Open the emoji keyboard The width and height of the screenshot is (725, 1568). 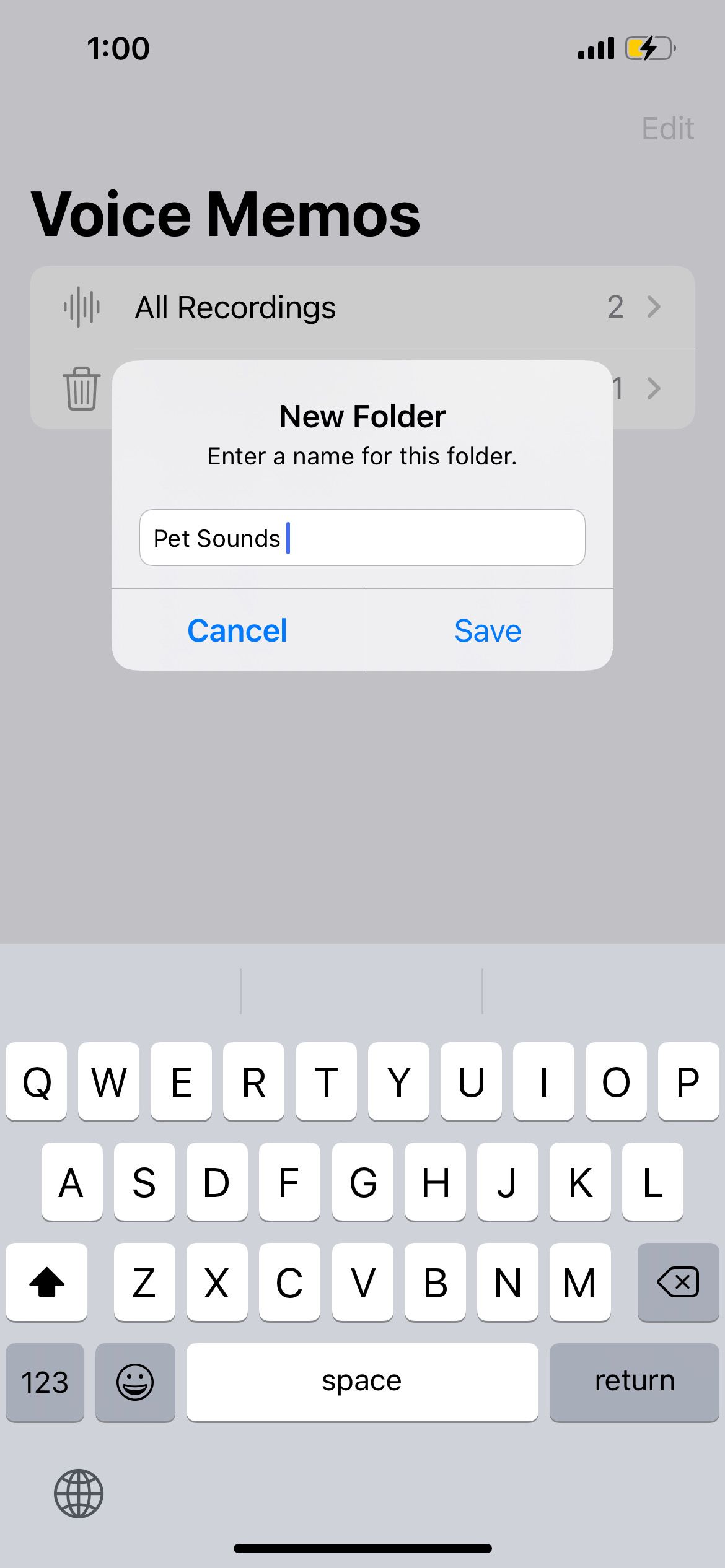pos(135,1382)
